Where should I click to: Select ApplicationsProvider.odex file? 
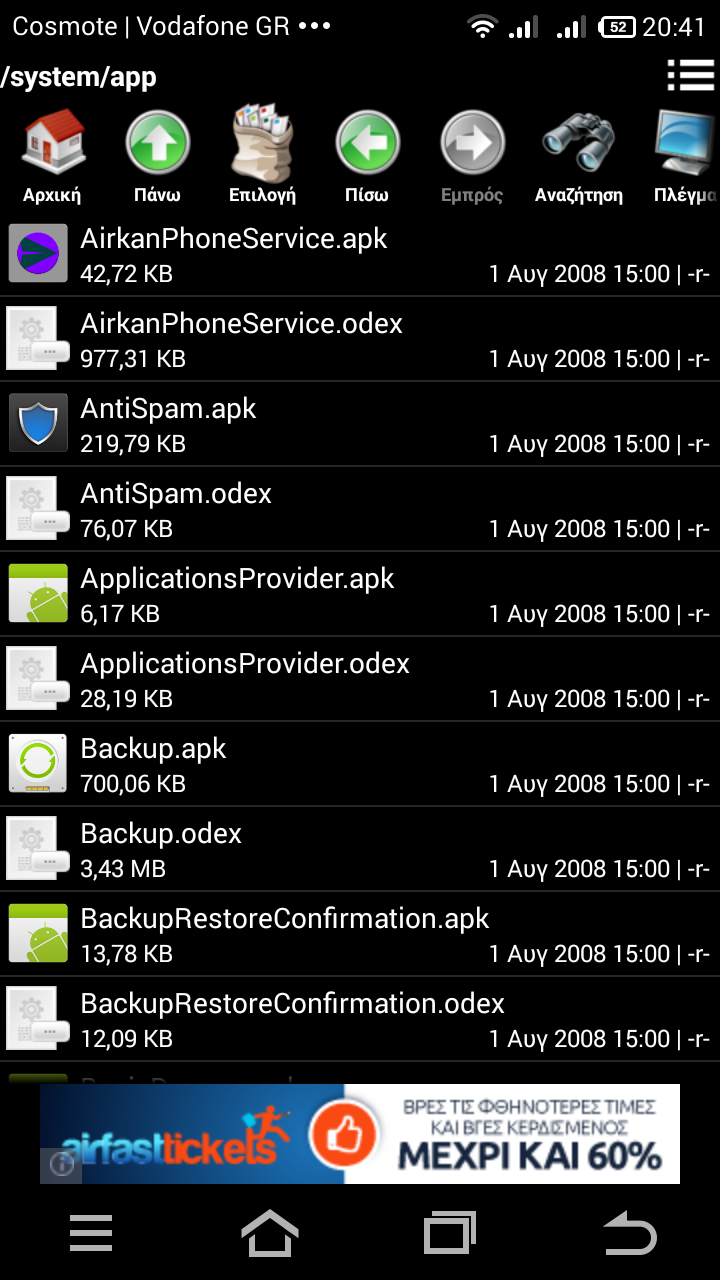(360, 679)
